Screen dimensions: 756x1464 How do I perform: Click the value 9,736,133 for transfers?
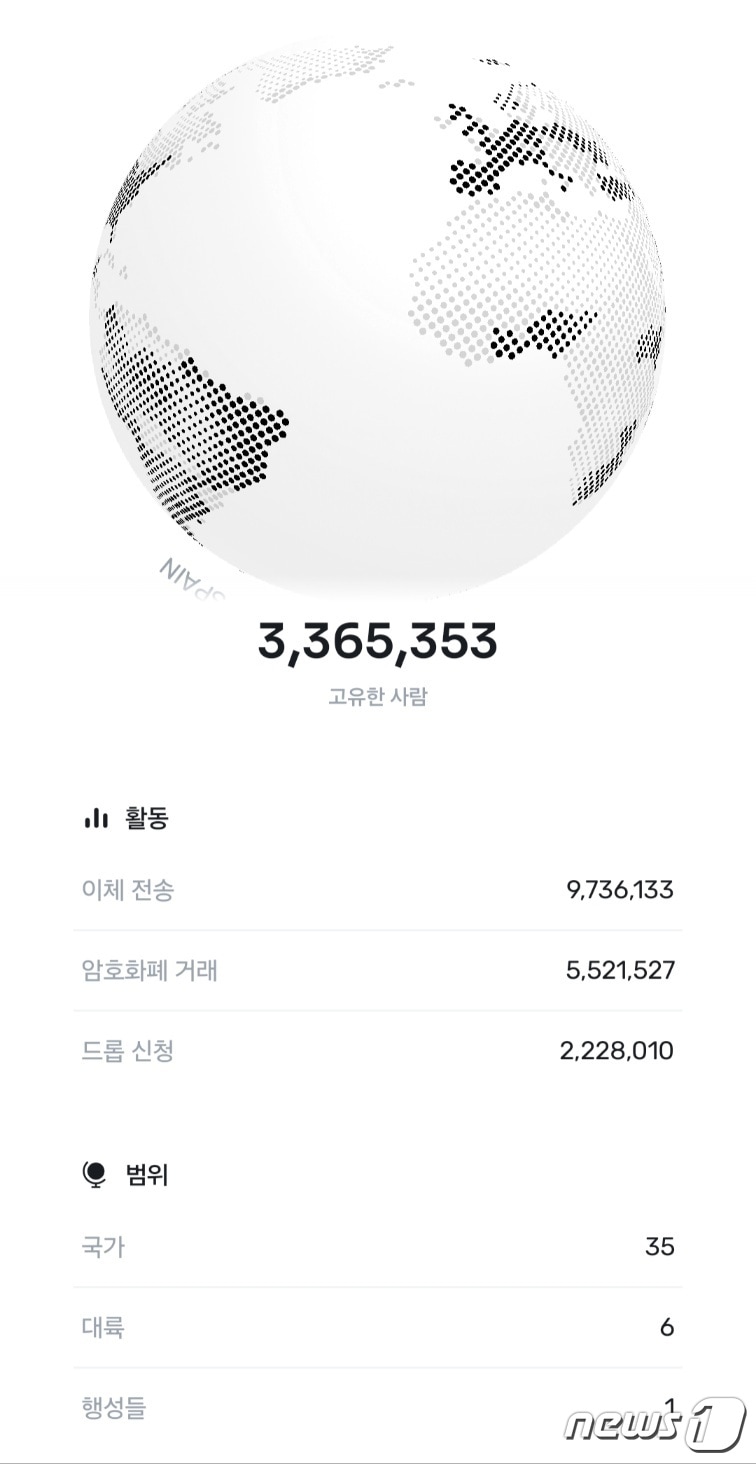click(620, 890)
